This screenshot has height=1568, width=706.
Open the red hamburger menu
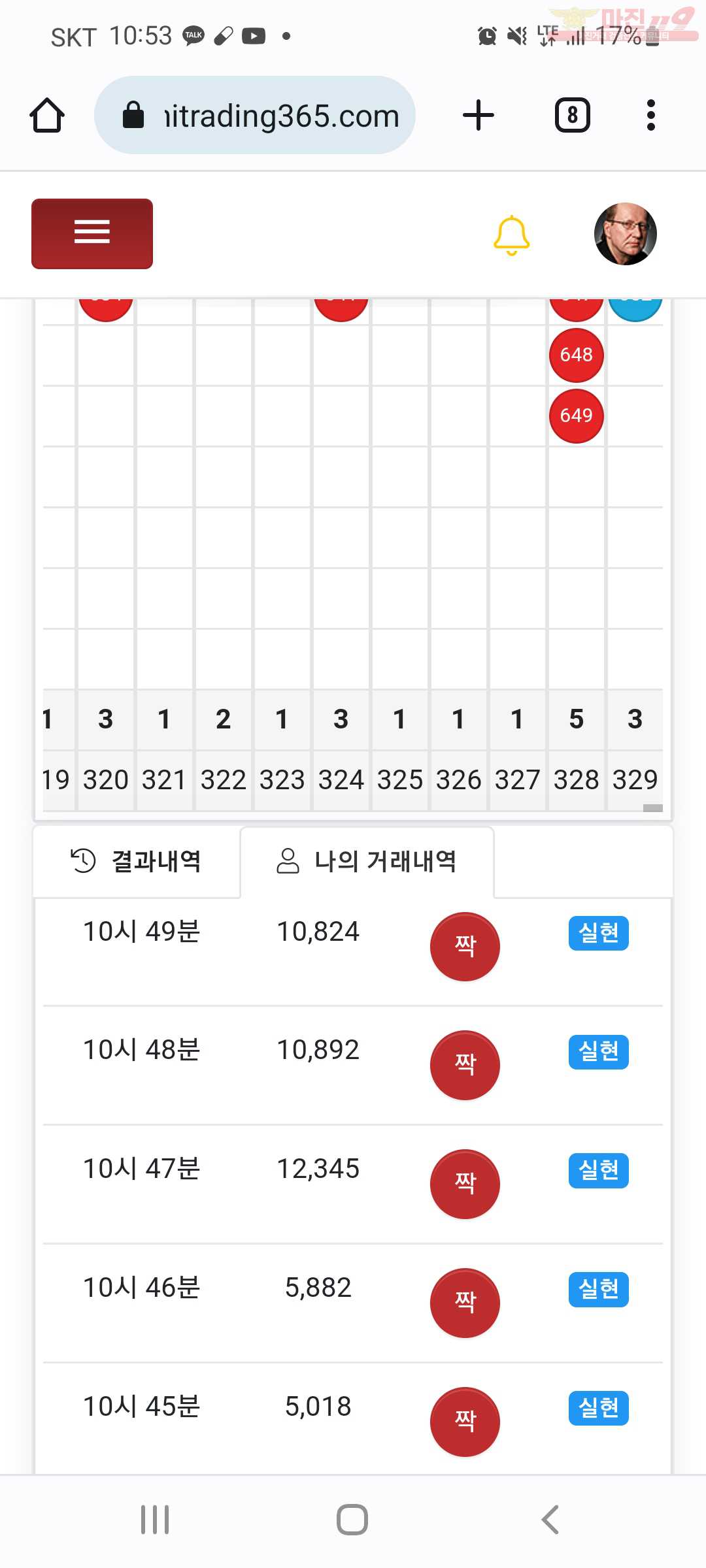[x=92, y=233]
